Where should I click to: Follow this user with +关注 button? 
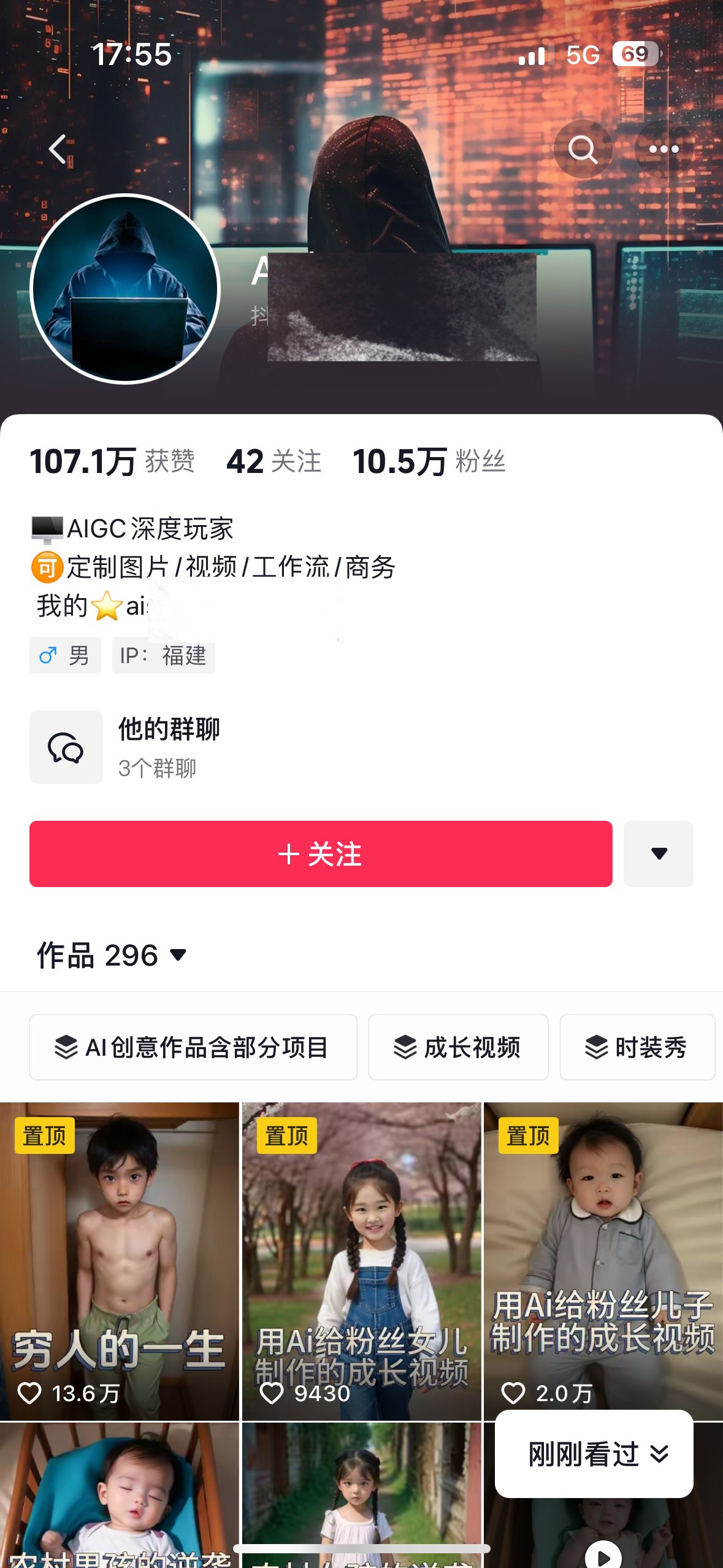[321, 853]
